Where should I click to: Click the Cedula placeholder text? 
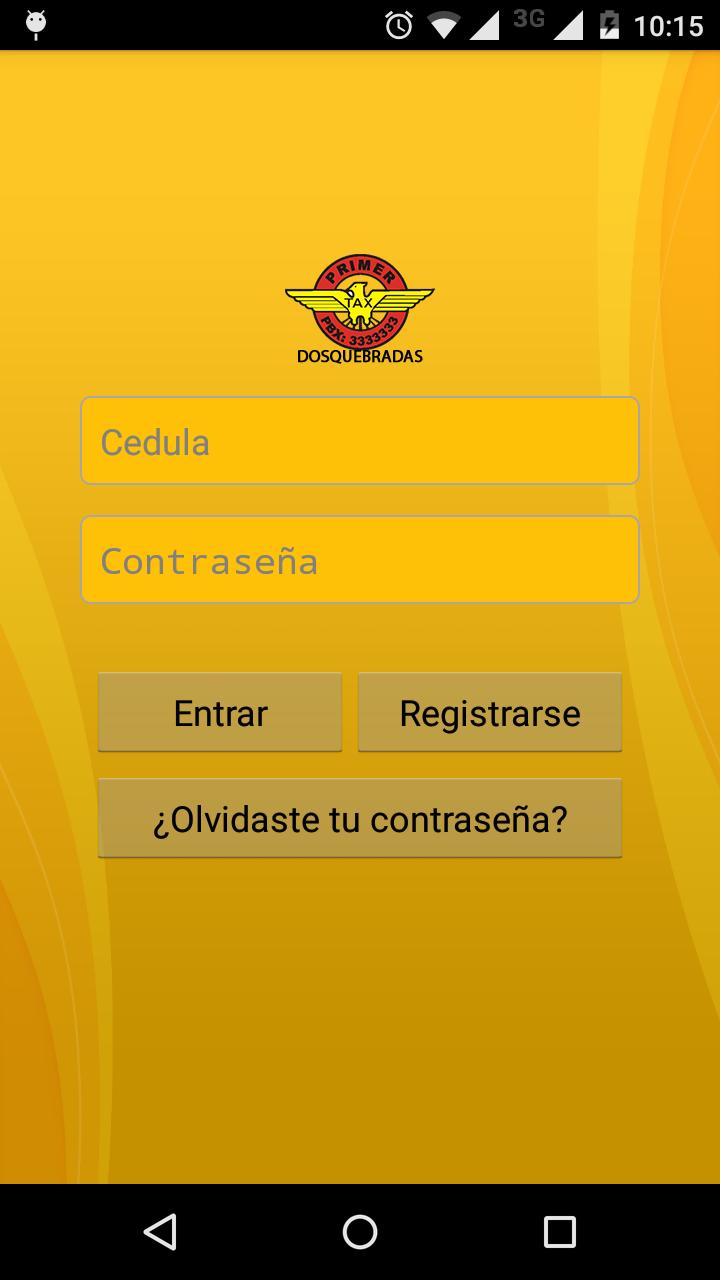(153, 441)
